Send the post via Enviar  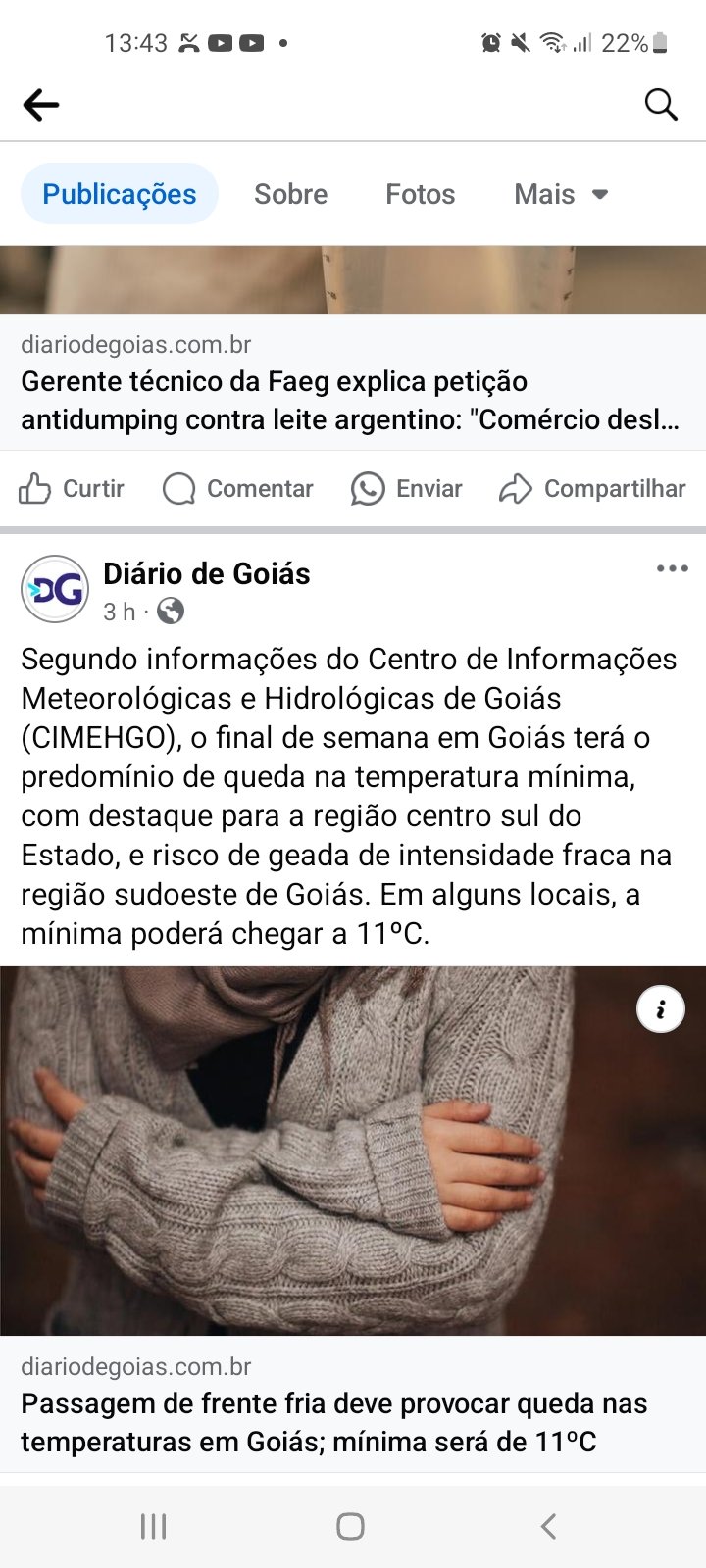point(406,488)
